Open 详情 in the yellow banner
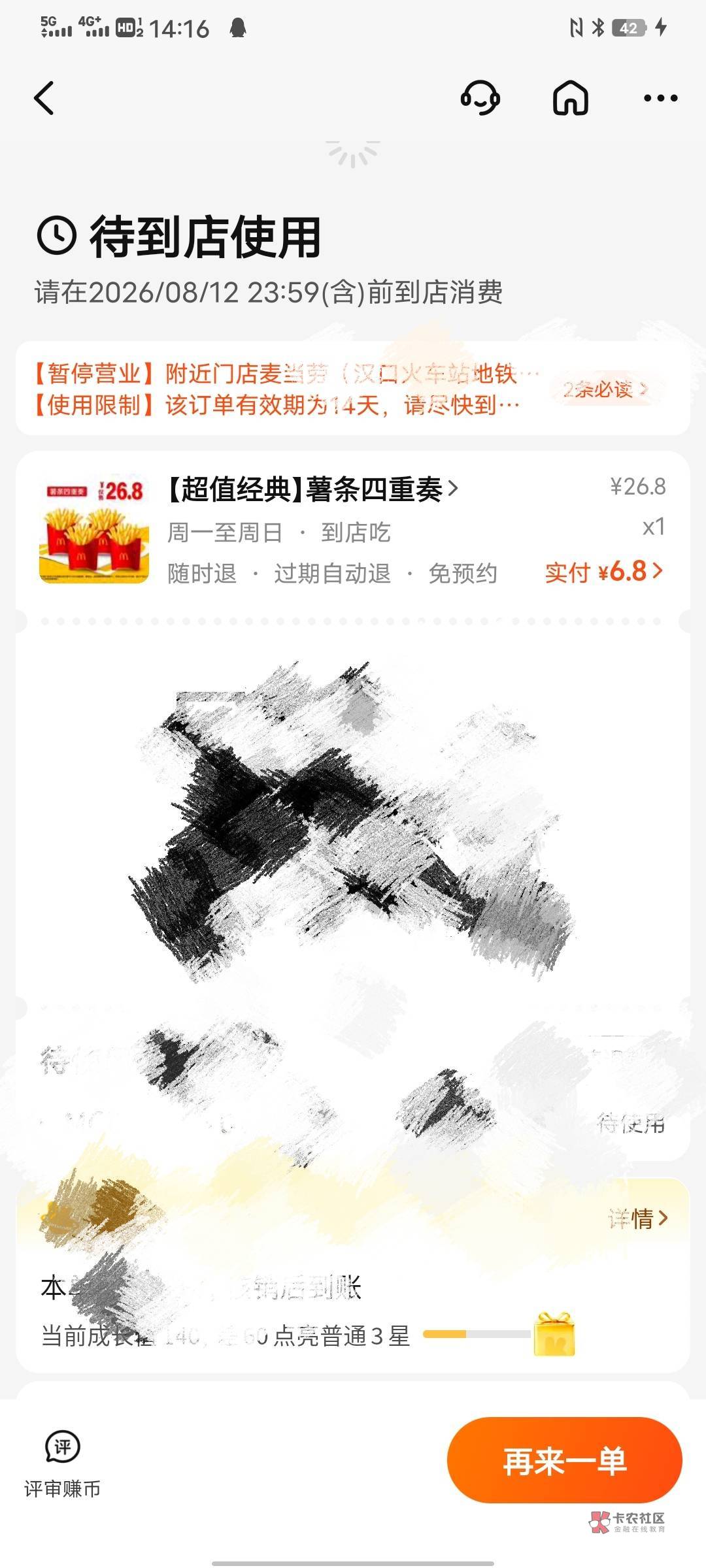Viewport: 706px width, 1568px height. 637,1218
